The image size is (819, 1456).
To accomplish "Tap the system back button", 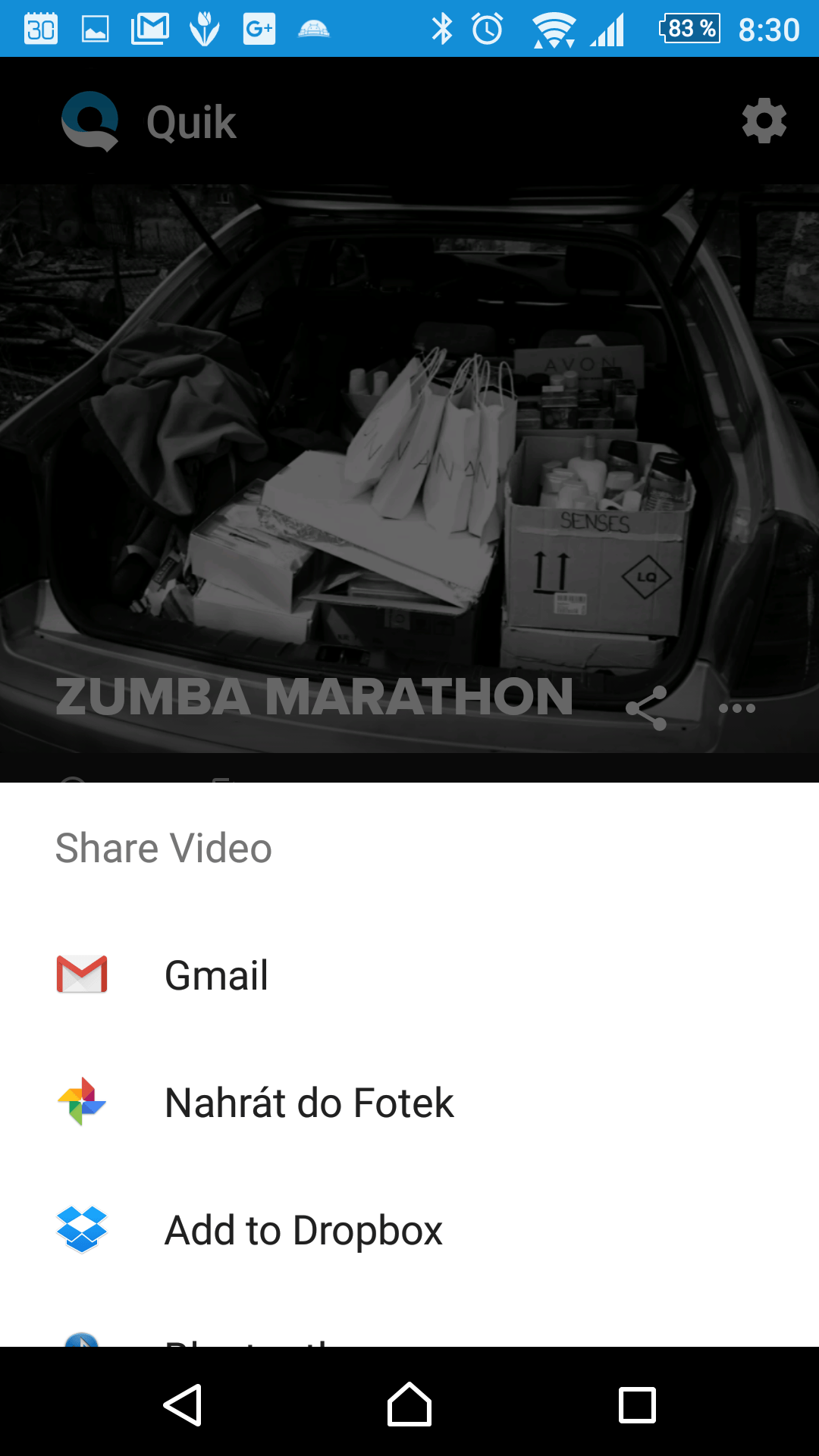I will point(182,1404).
